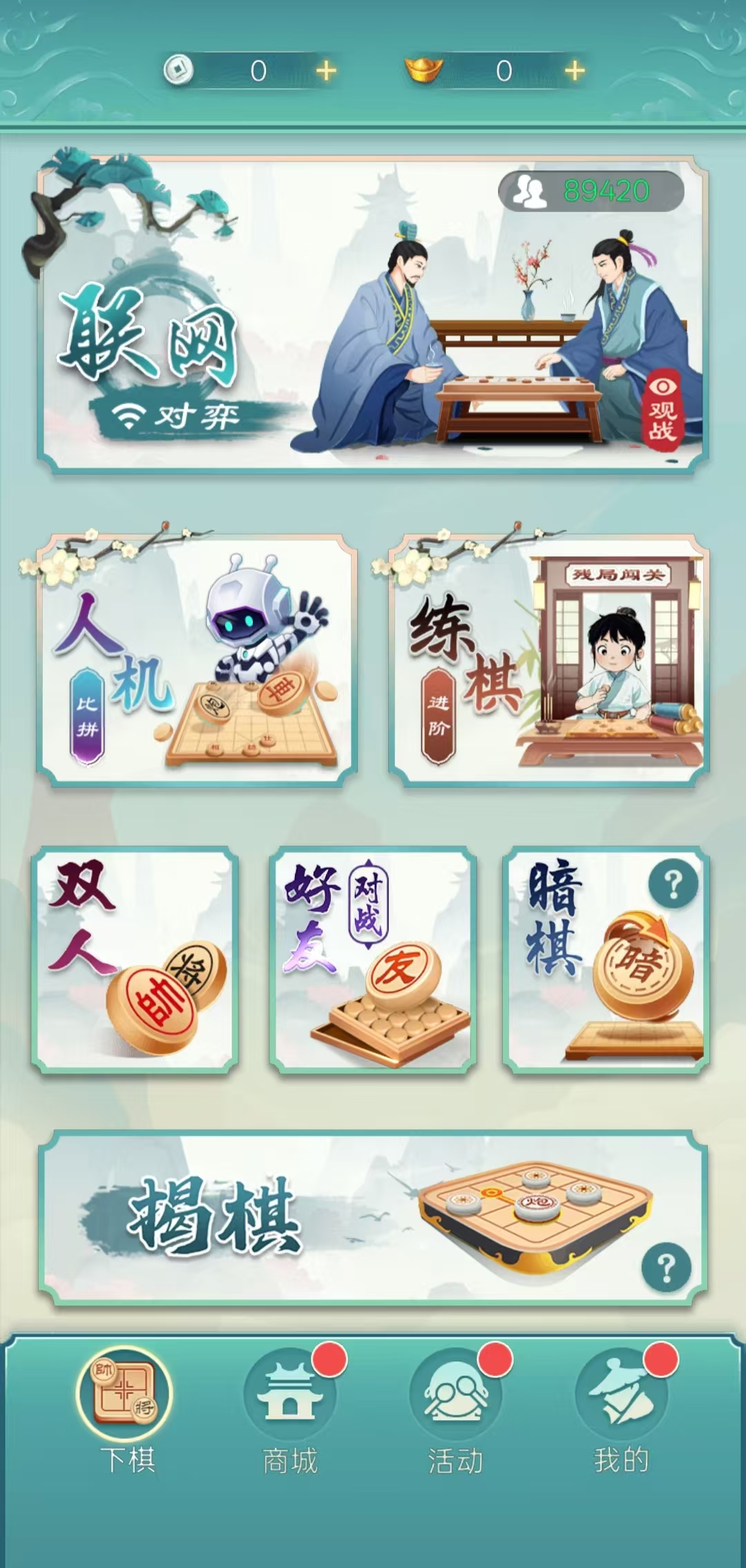Start a 人机 game against the robot
746x1568 pixels.
(x=197, y=661)
